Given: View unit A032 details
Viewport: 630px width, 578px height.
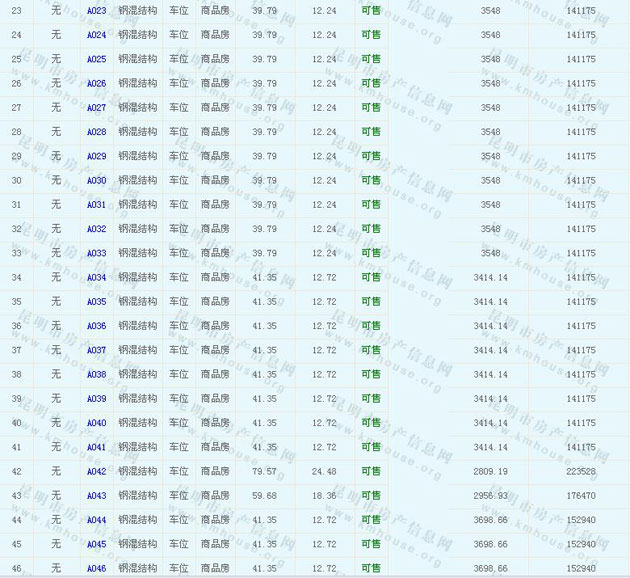Looking at the screenshot, I should tap(96, 229).
